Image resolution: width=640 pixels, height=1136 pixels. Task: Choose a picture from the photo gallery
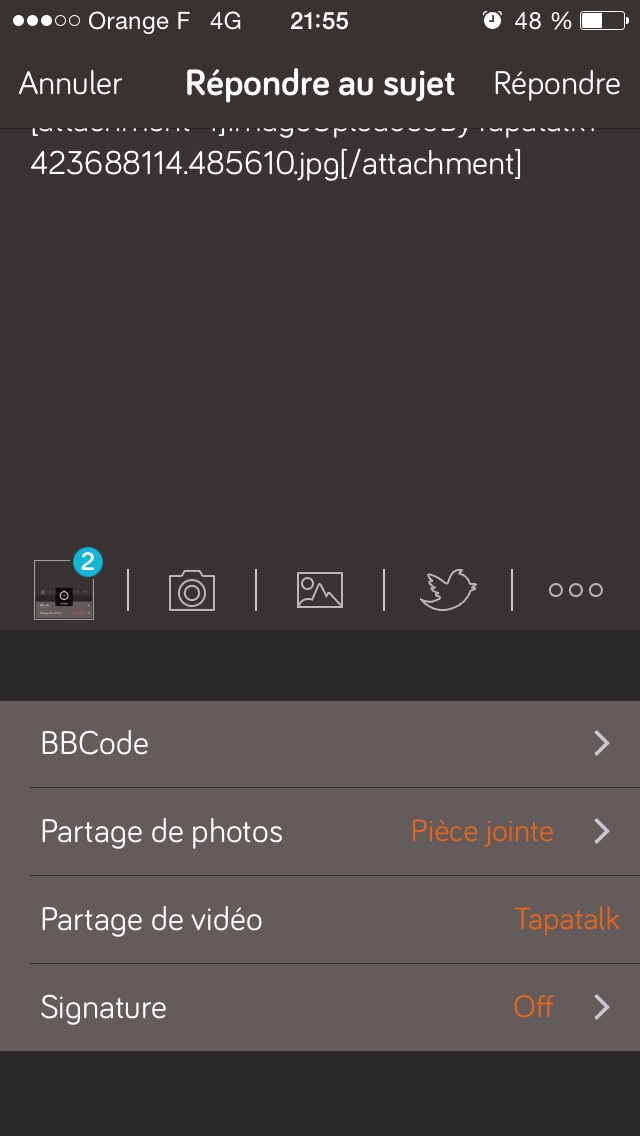coord(320,590)
